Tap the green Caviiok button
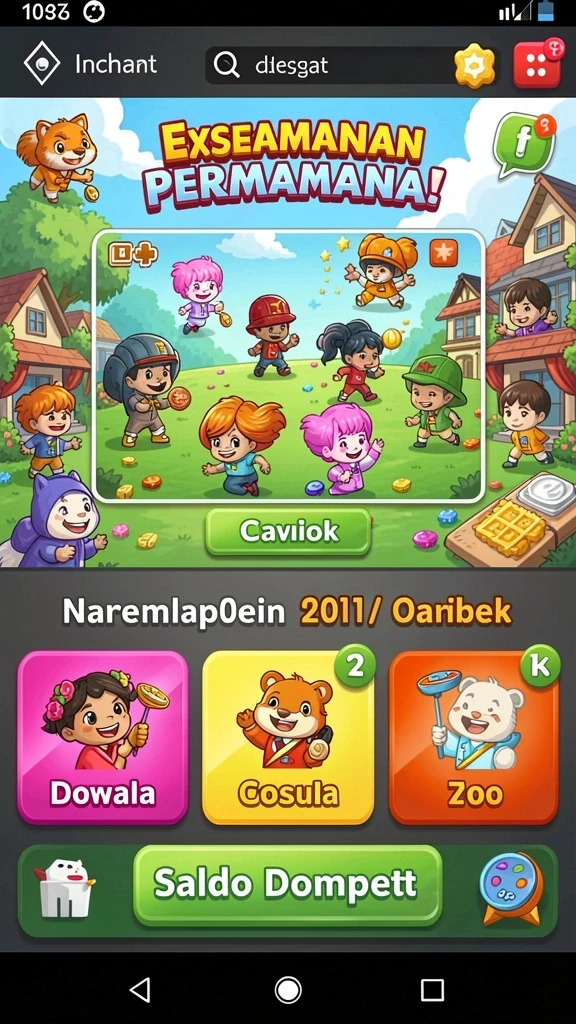This screenshot has height=1024, width=576. pos(288,532)
